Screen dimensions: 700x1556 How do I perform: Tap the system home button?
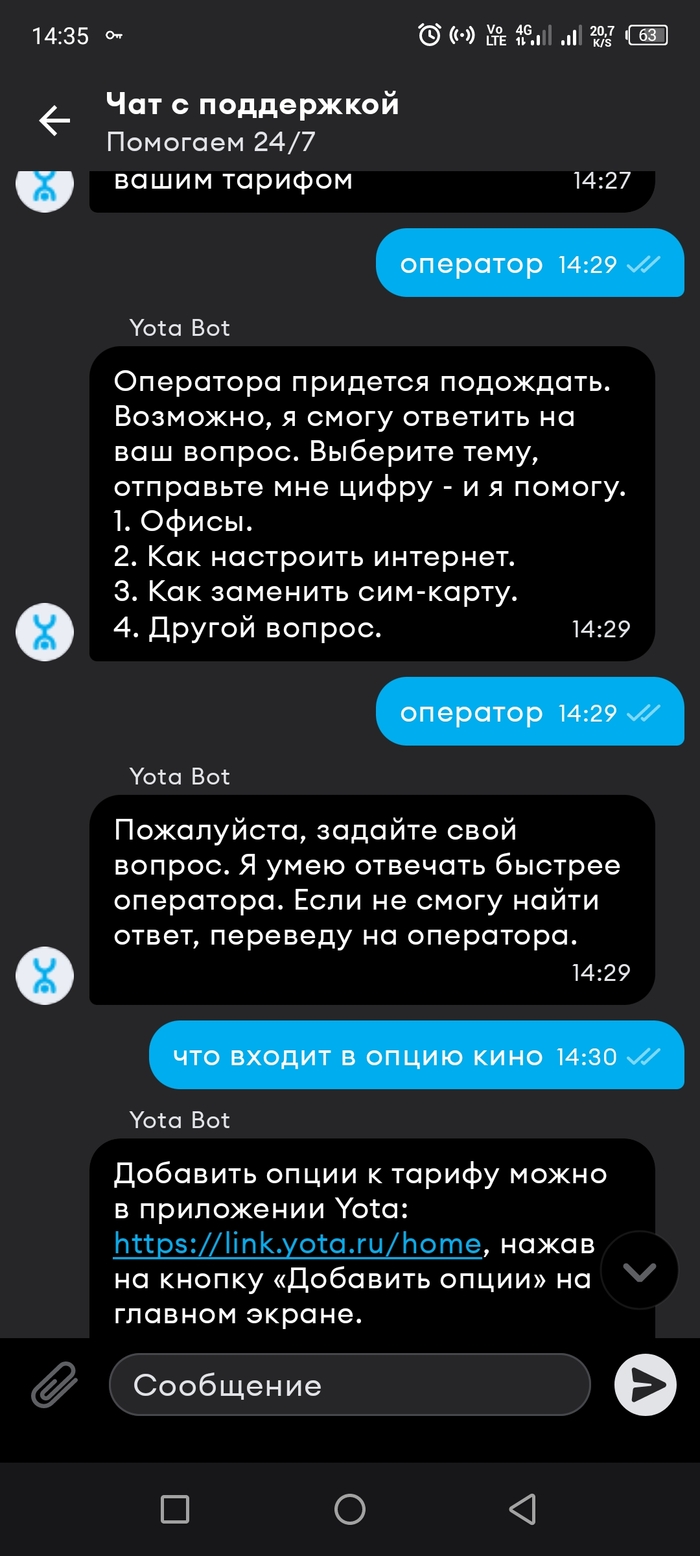pyautogui.click(x=349, y=1509)
